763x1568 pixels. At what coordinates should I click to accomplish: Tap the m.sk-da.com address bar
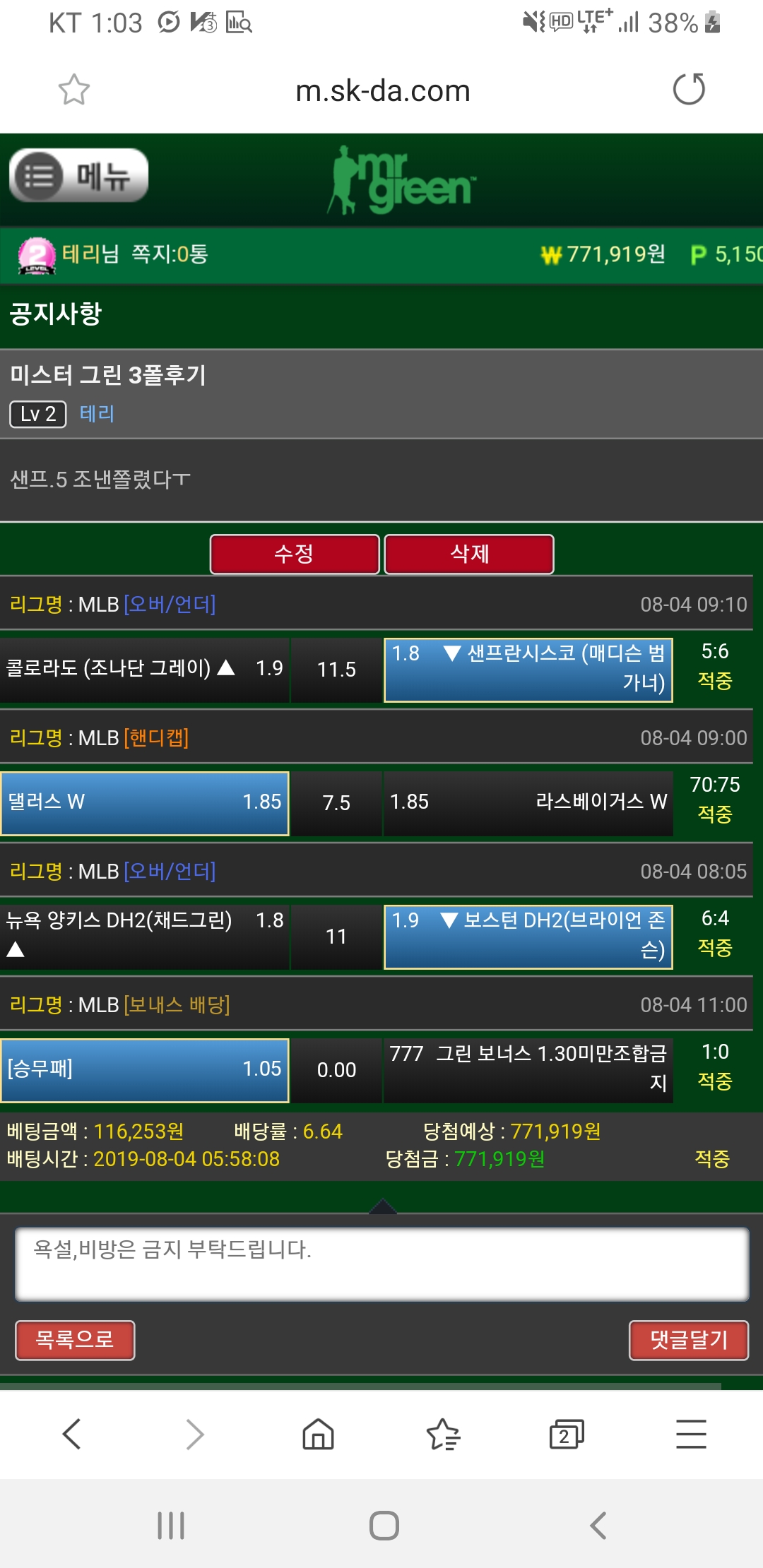tap(382, 91)
